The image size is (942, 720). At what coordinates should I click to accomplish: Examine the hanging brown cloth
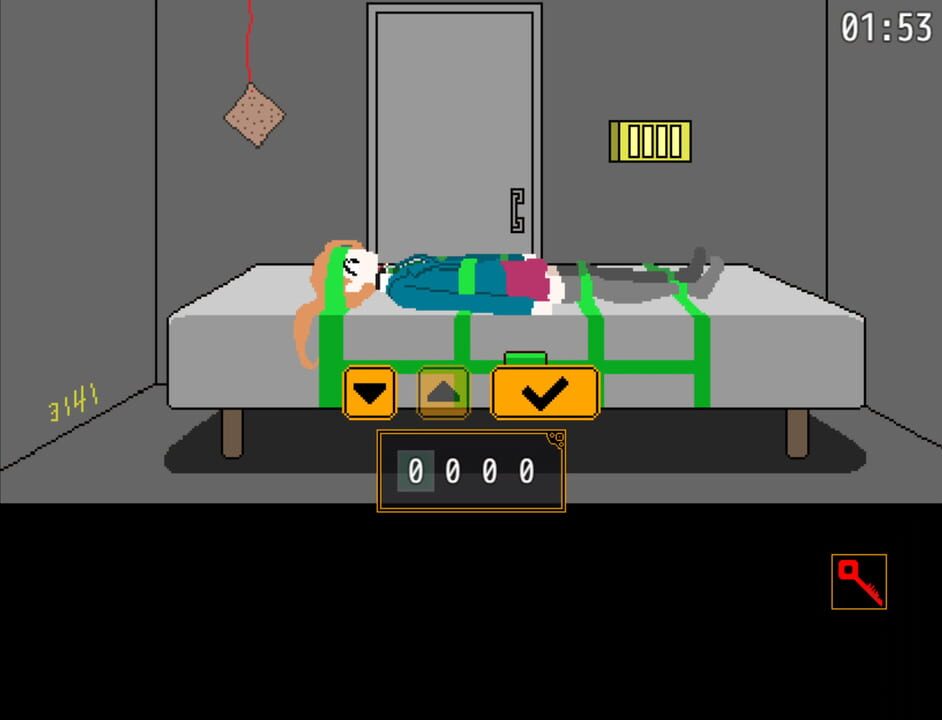(254, 115)
